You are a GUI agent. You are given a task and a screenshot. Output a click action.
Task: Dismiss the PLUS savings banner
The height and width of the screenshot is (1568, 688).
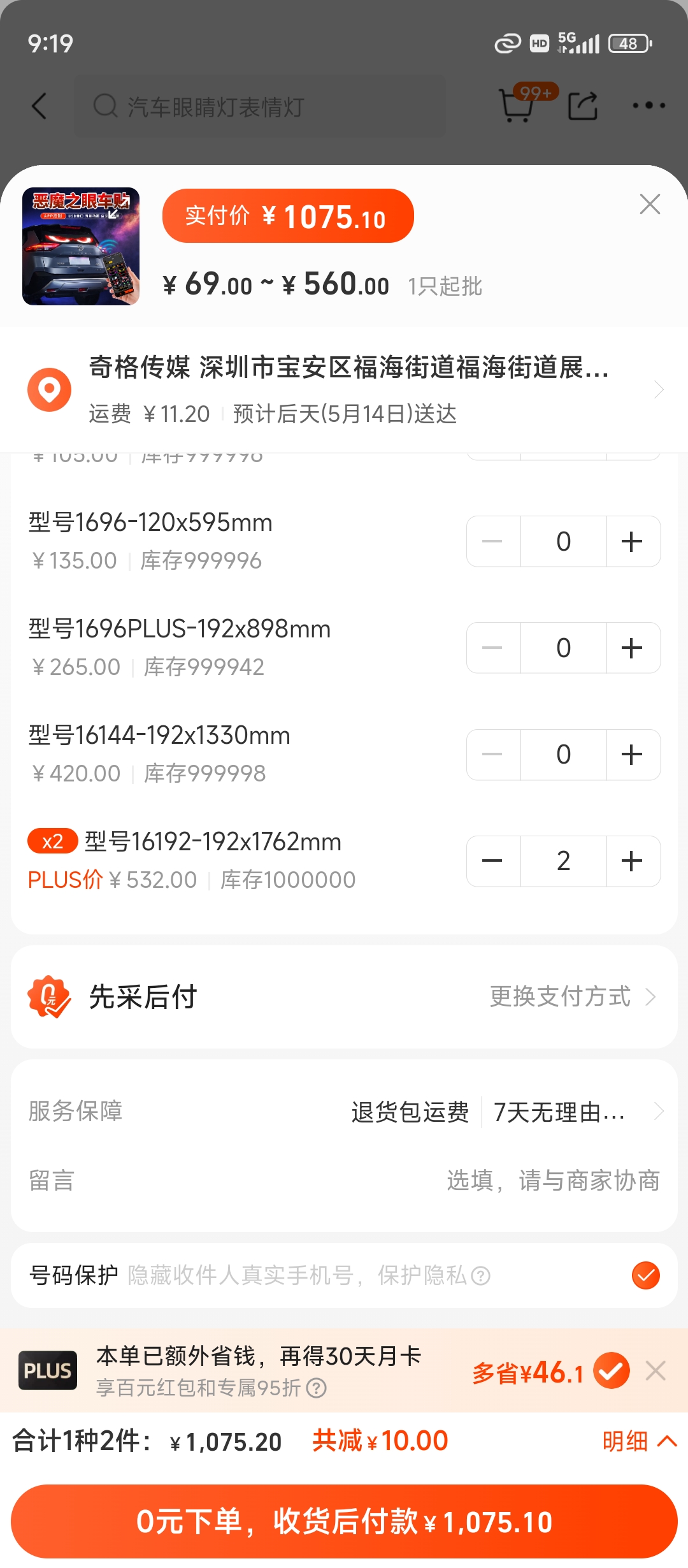[x=656, y=1371]
